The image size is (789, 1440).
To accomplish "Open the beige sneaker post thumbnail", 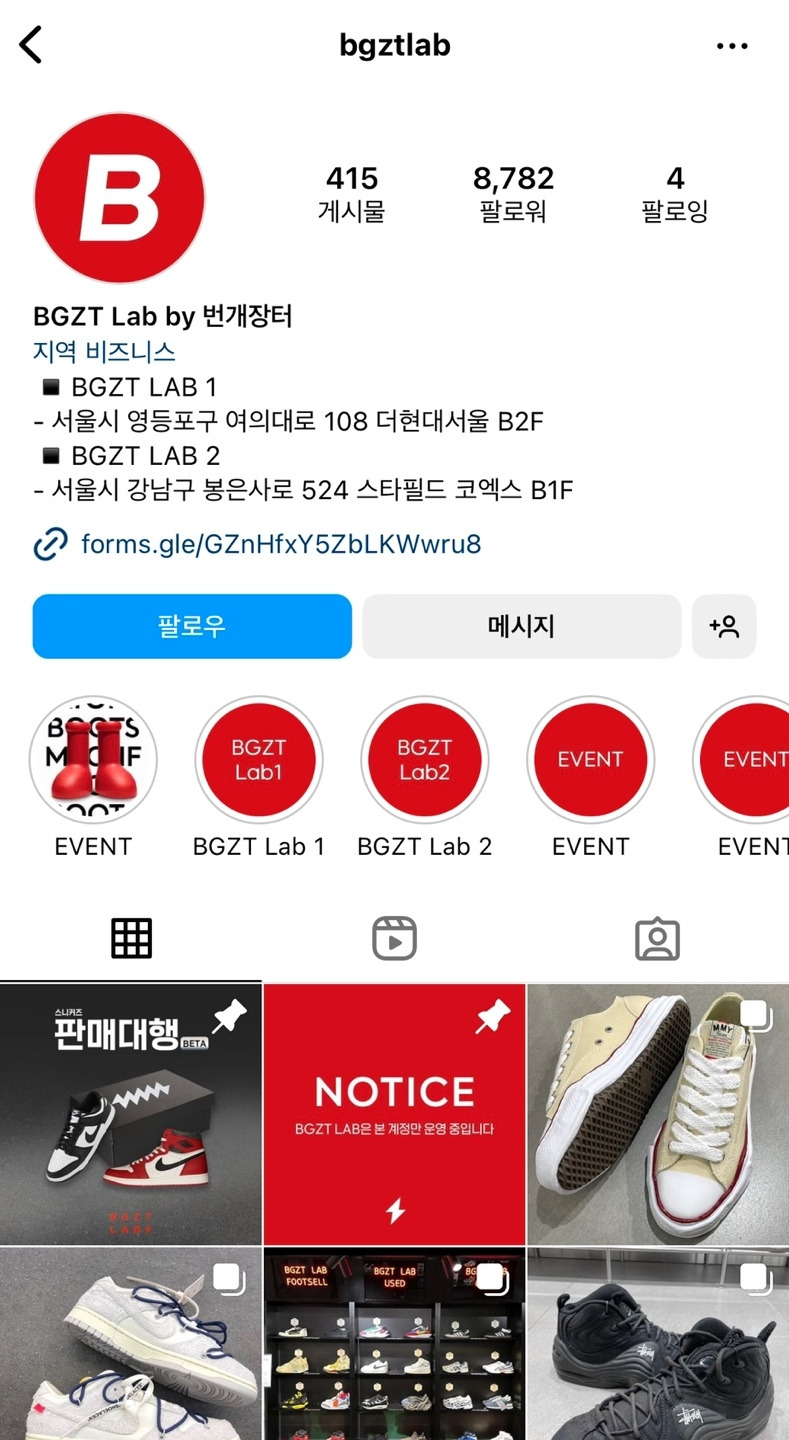I will (x=657, y=1113).
